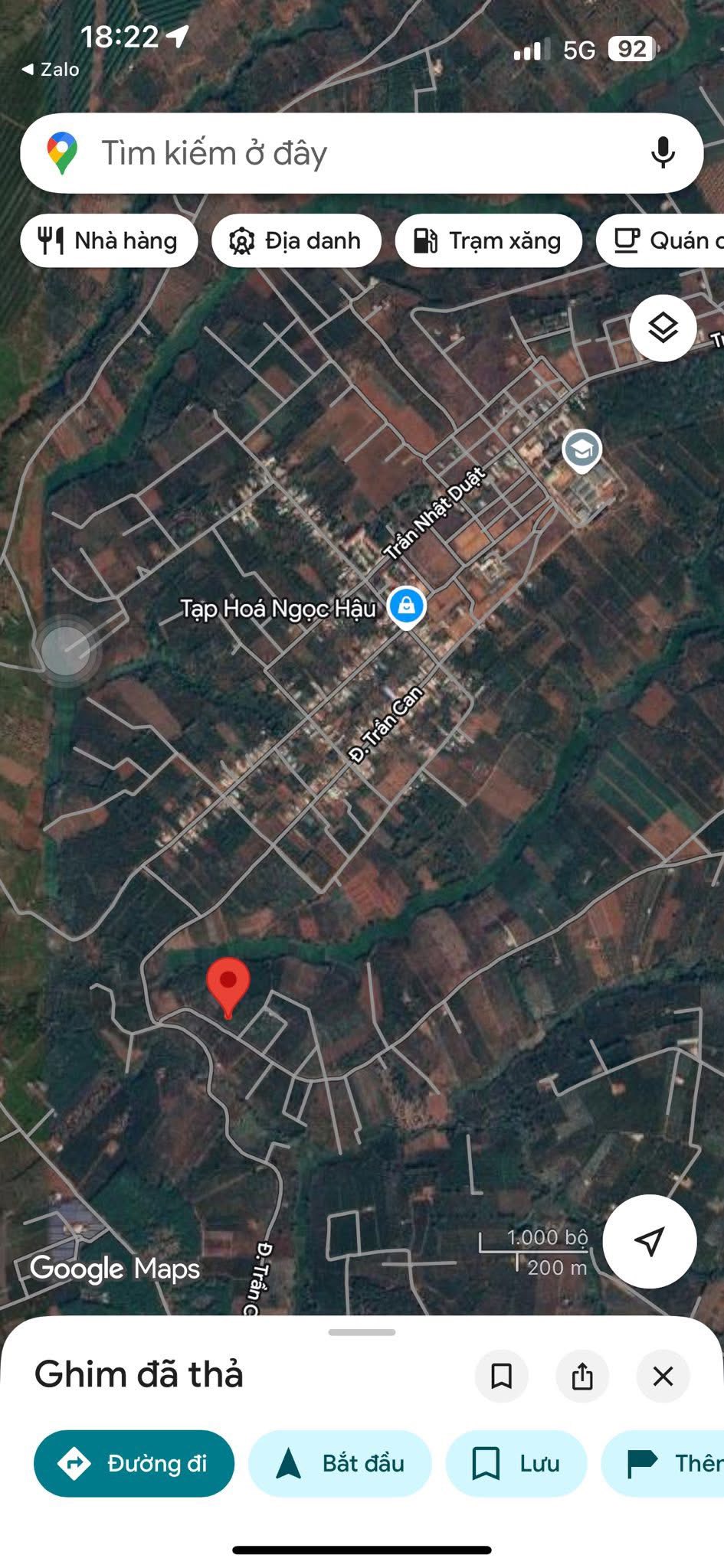
Task: Filter by the "Địa danh" chip
Action: point(296,241)
